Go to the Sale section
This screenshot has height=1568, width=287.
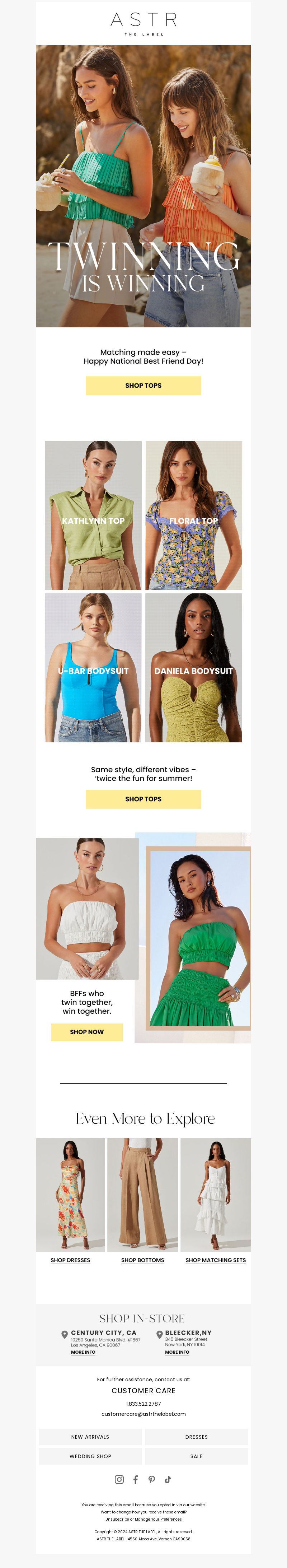coord(196,1456)
